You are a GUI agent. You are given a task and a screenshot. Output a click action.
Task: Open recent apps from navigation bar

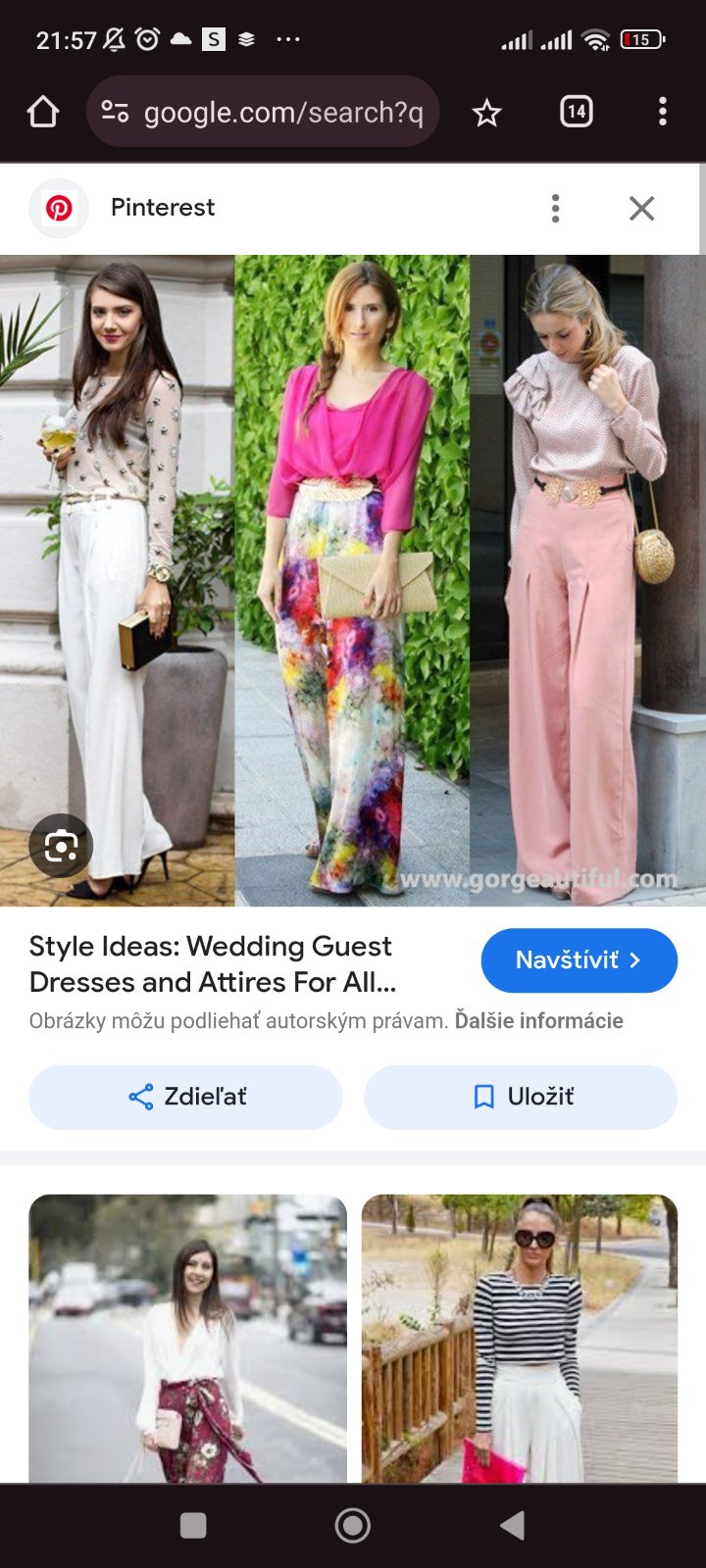coord(193,1525)
